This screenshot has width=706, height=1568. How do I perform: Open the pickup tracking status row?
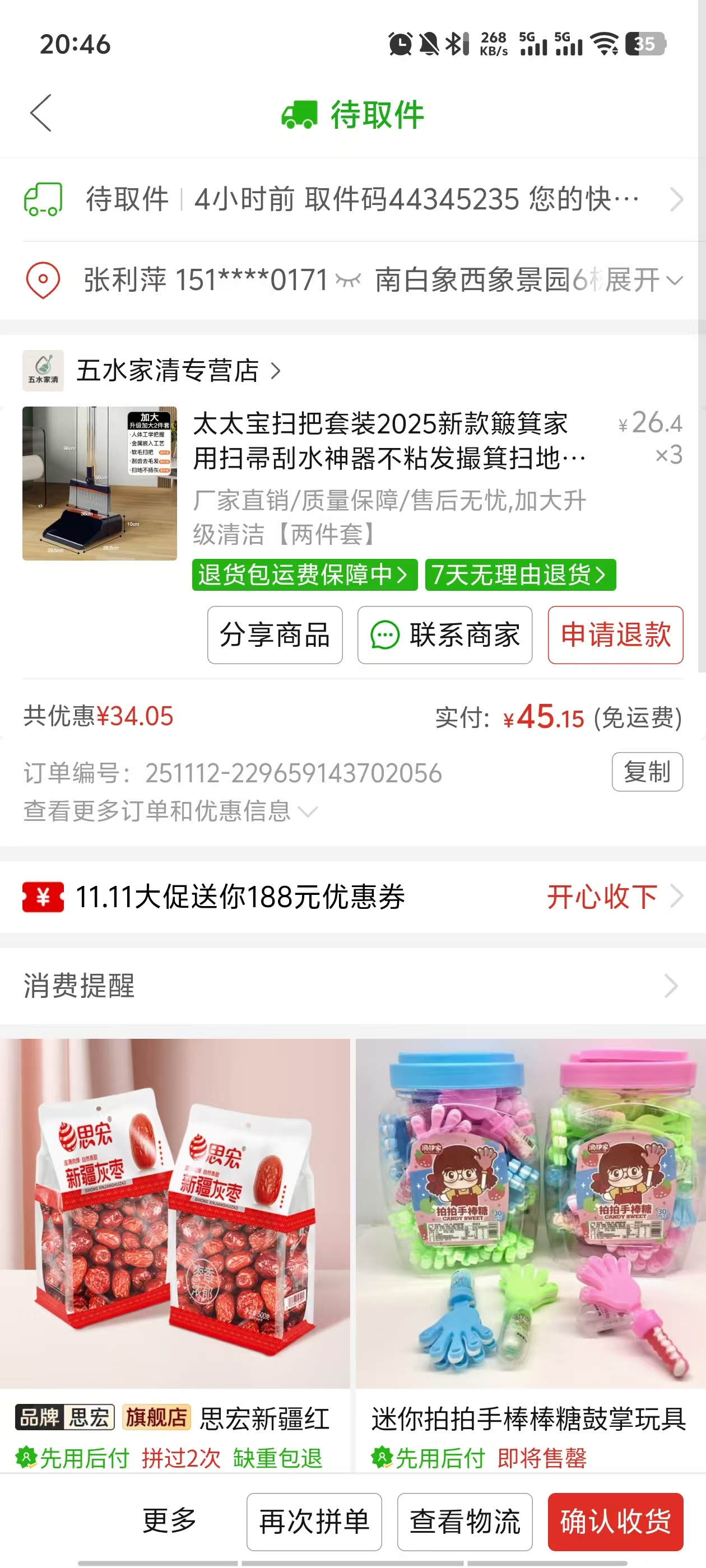352,200
